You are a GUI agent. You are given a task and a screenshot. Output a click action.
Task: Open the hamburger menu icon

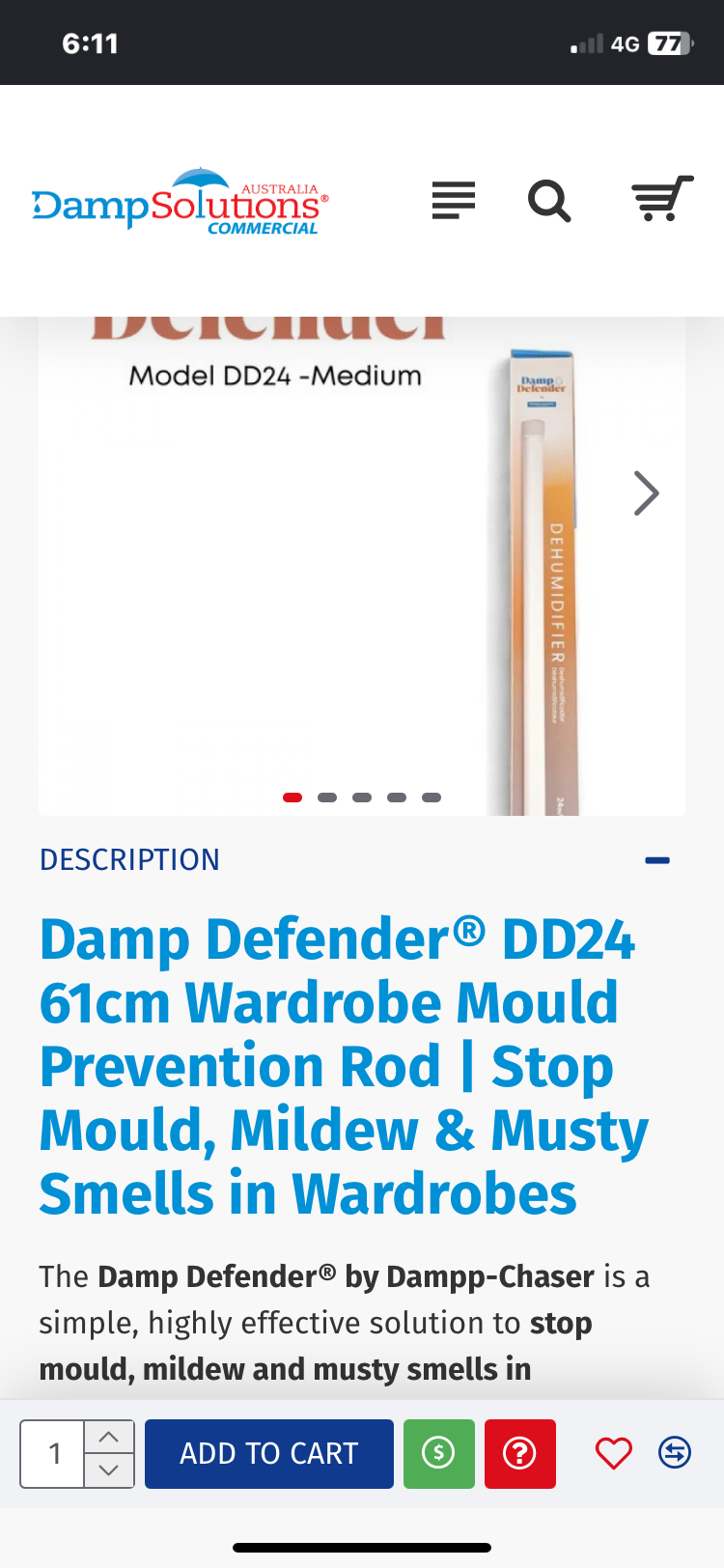click(454, 201)
